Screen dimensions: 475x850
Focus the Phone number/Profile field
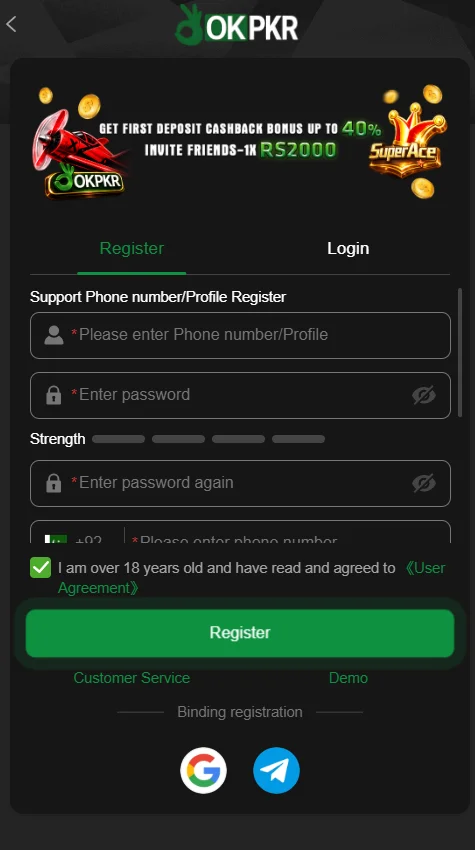pyautogui.click(x=240, y=335)
